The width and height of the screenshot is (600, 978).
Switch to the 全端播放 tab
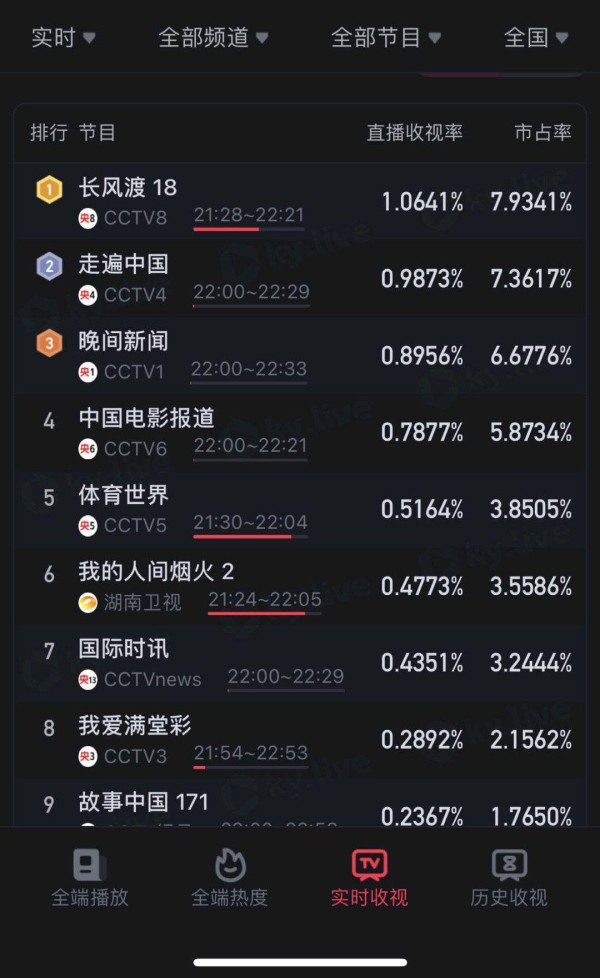[90, 878]
